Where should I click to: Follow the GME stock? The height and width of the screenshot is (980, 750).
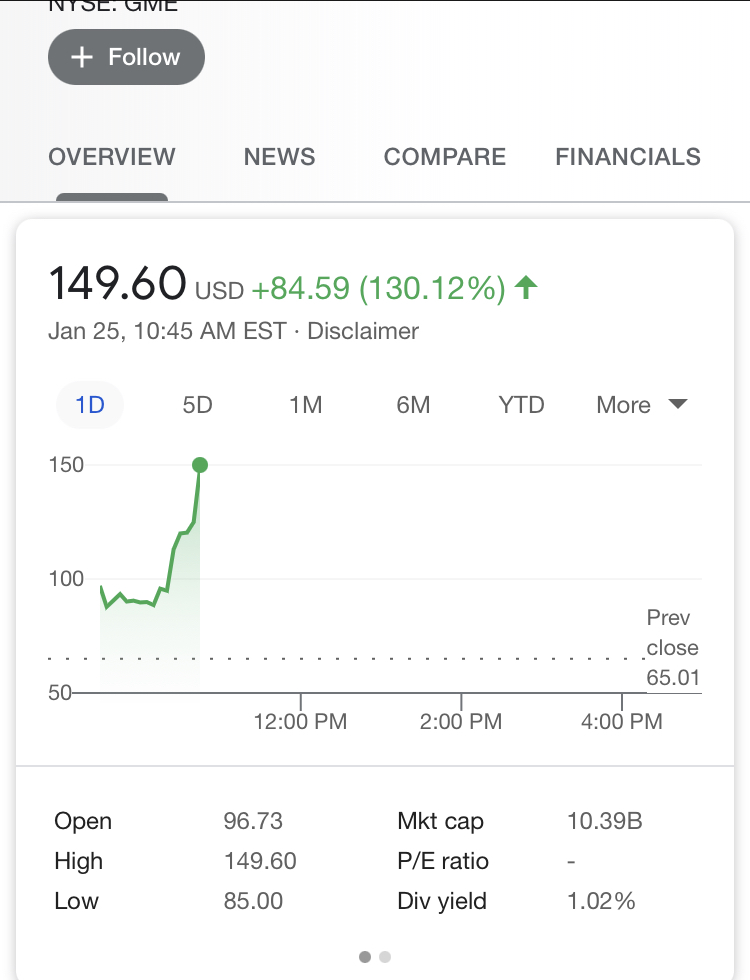(x=126, y=57)
